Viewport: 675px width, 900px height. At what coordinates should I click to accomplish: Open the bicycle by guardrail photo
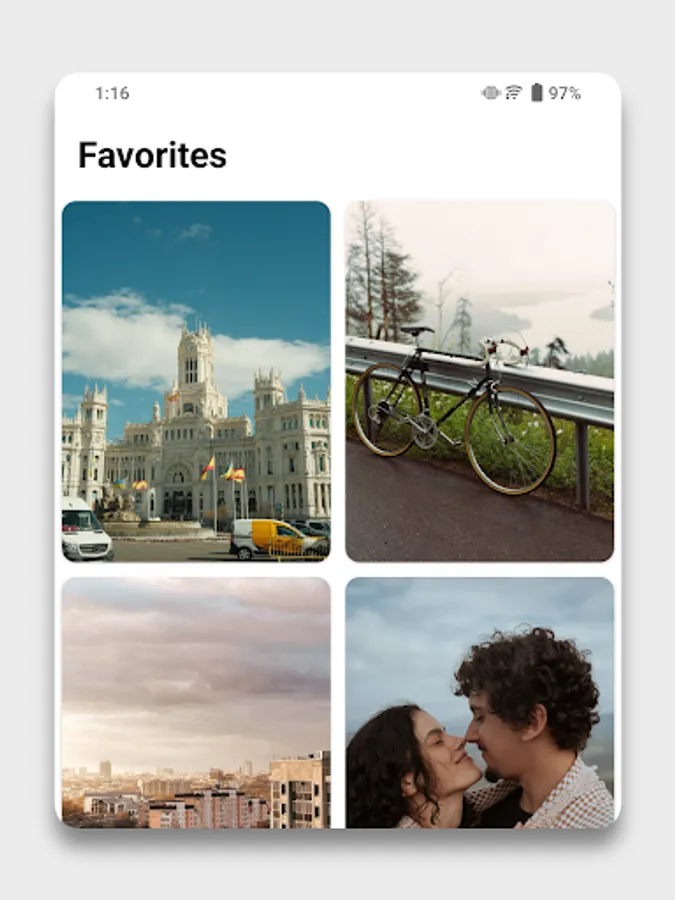click(480, 381)
